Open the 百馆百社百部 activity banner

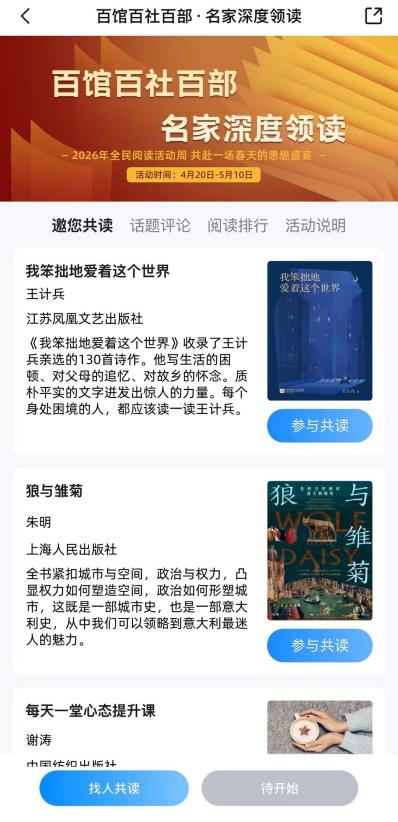click(199, 118)
